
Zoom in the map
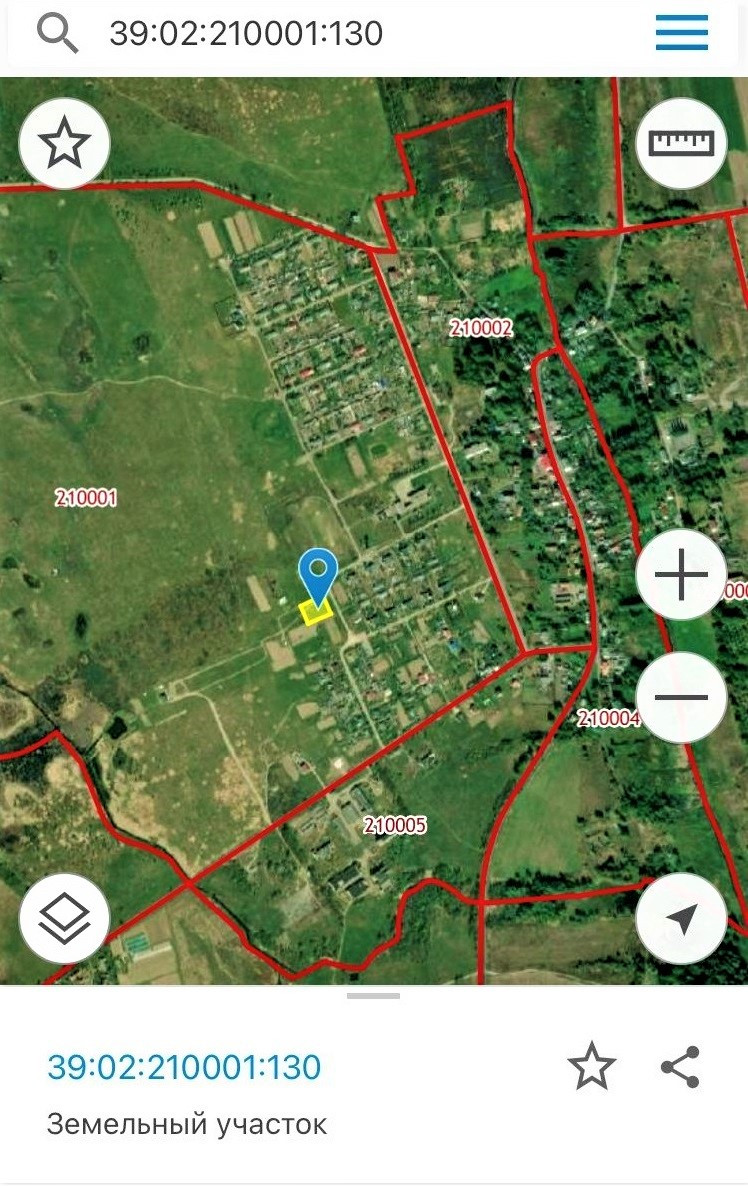pyautogui.click(x=681, y=576)
